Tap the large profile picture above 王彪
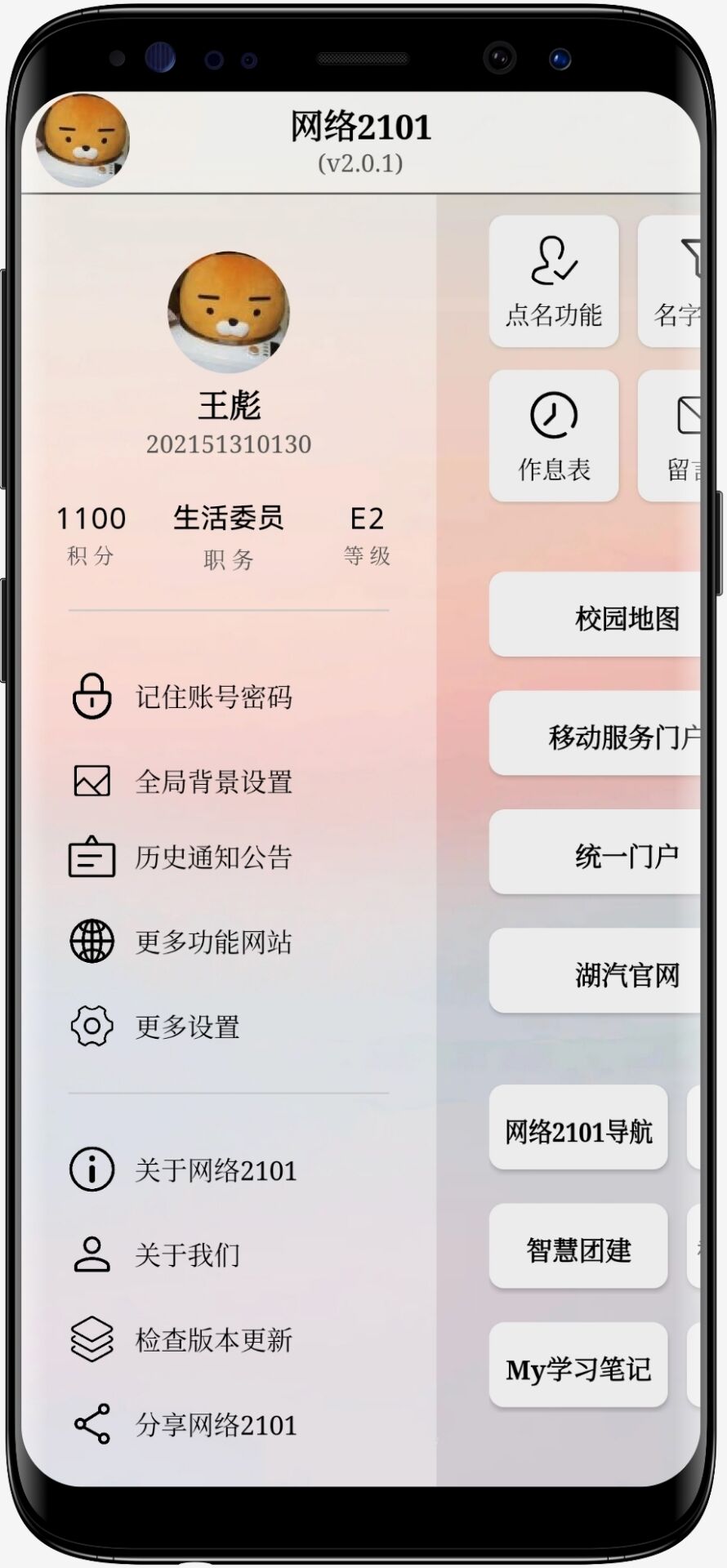 pos(229,312)
